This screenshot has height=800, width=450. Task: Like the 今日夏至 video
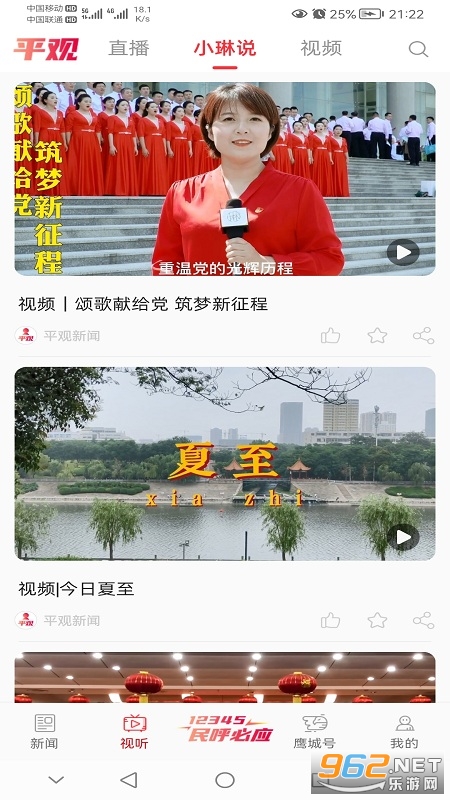331,620
